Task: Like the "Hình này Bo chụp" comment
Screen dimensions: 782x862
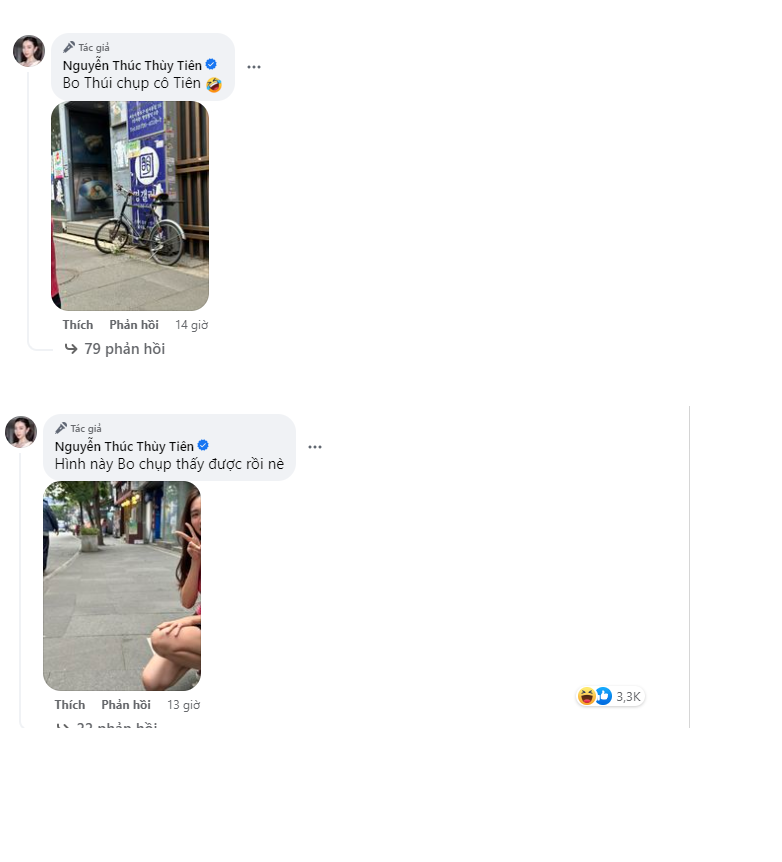Action: [70, 705]
